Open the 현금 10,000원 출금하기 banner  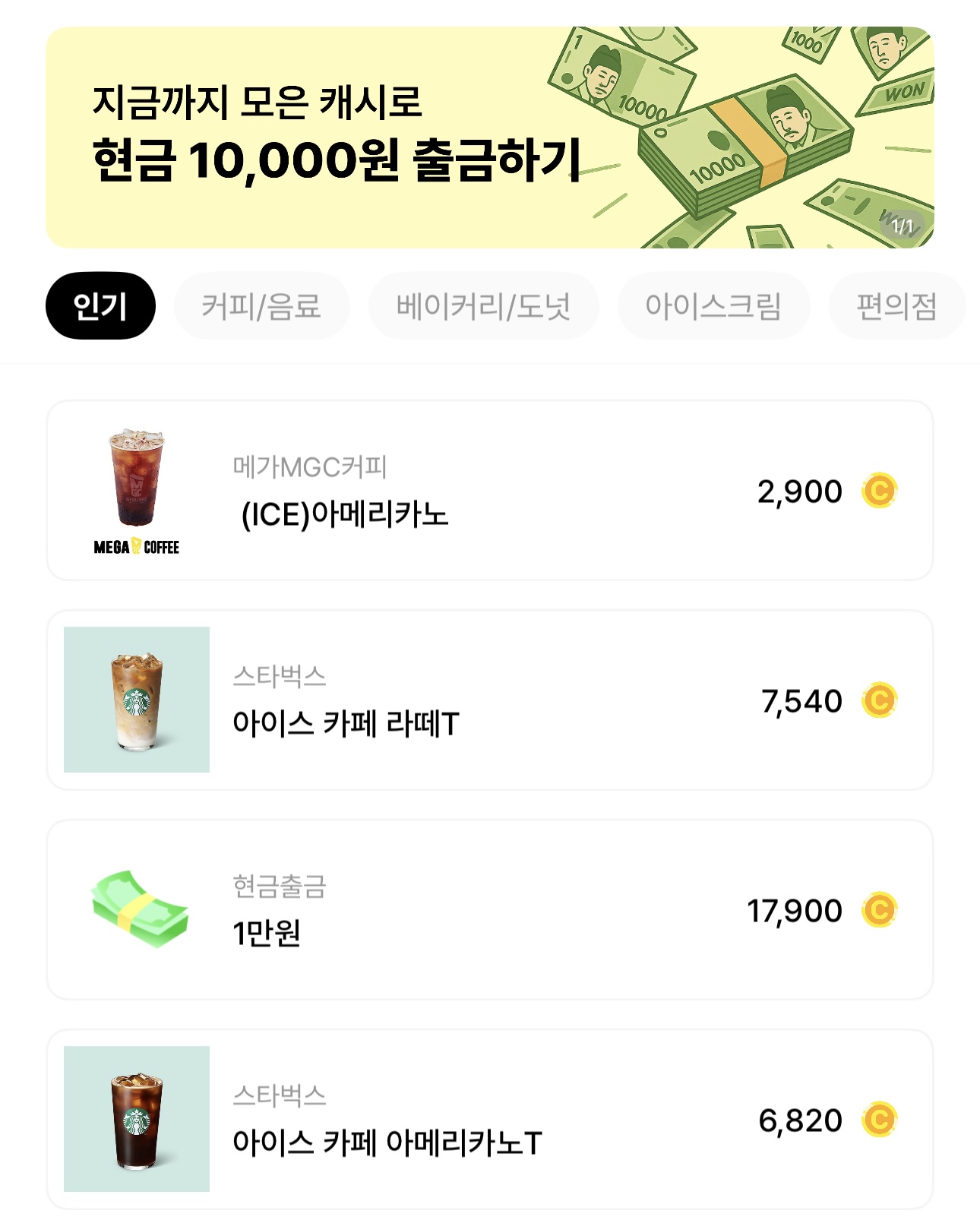[x=490, y=137]
